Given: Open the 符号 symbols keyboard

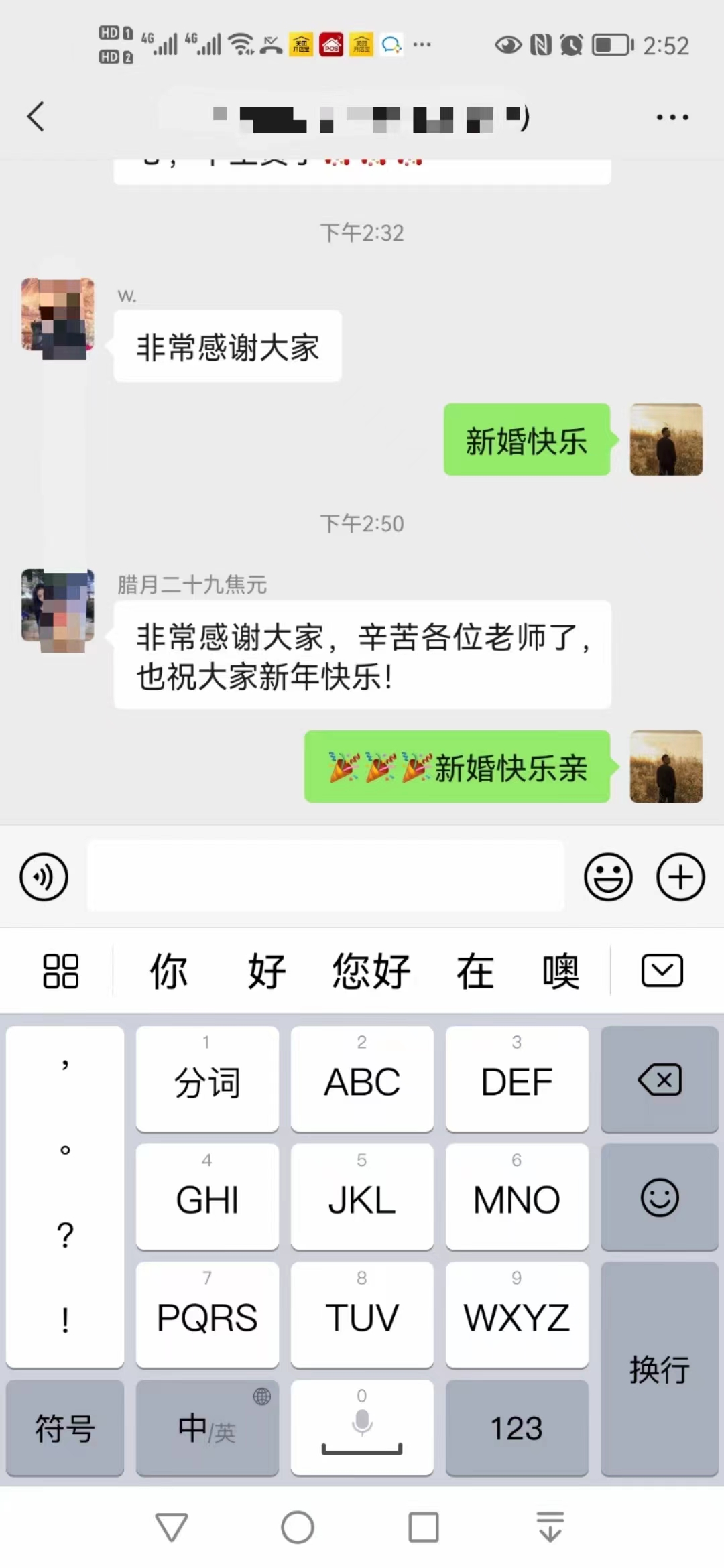Looking at the screenshot, I should [65, 1428].
